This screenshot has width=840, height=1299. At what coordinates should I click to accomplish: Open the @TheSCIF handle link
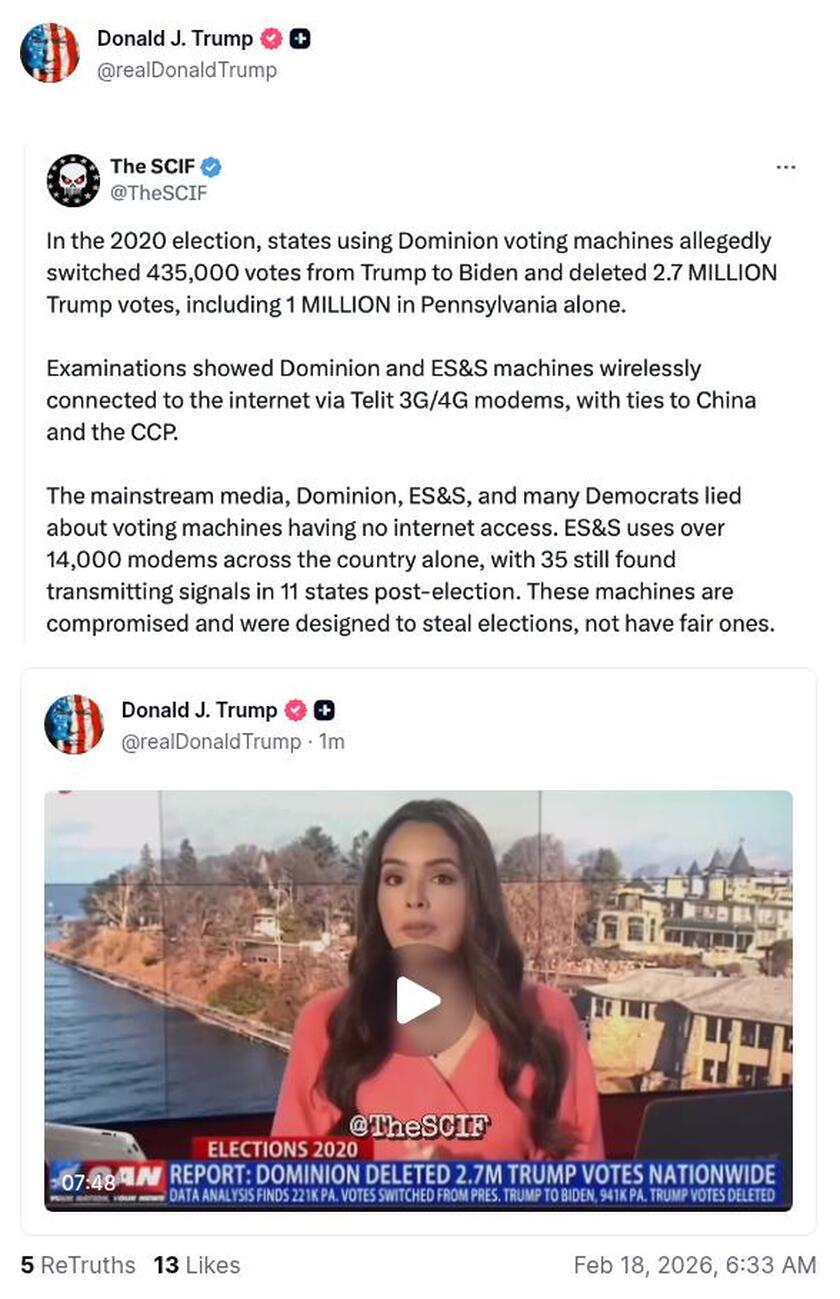(x=158, y=193)
